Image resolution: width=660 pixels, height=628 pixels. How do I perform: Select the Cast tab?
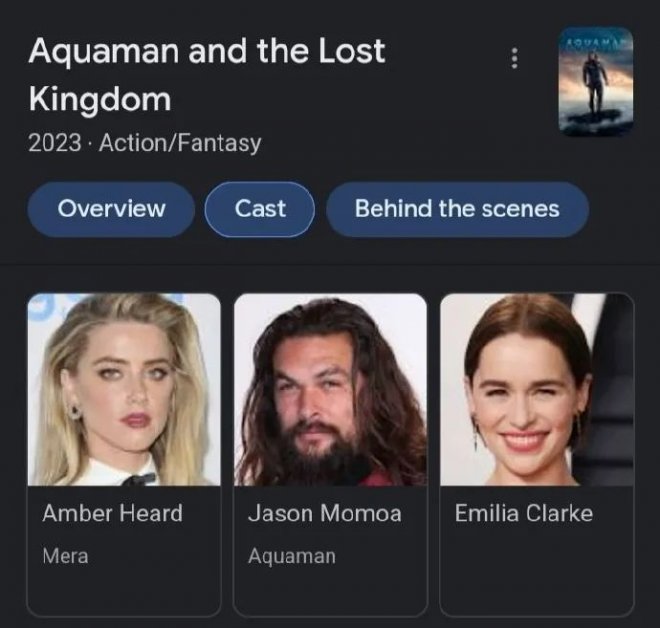tap(260, 209)
